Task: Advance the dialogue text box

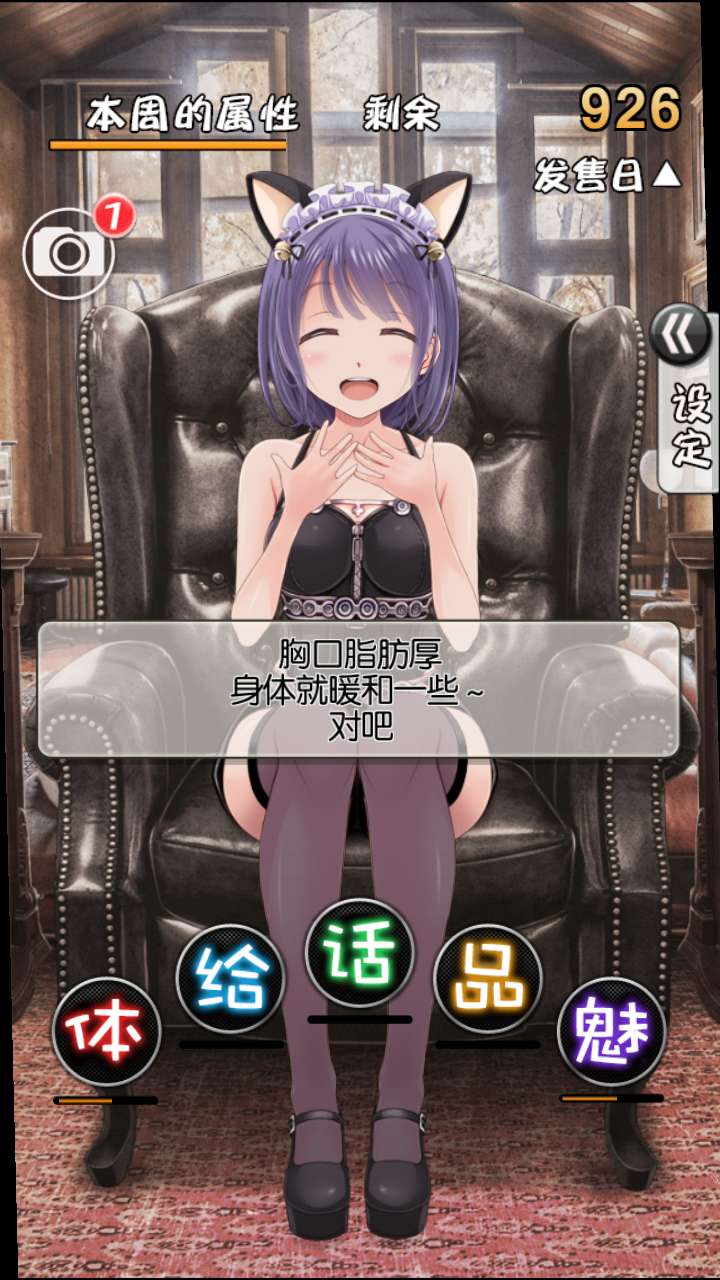Action: point(359,689)
